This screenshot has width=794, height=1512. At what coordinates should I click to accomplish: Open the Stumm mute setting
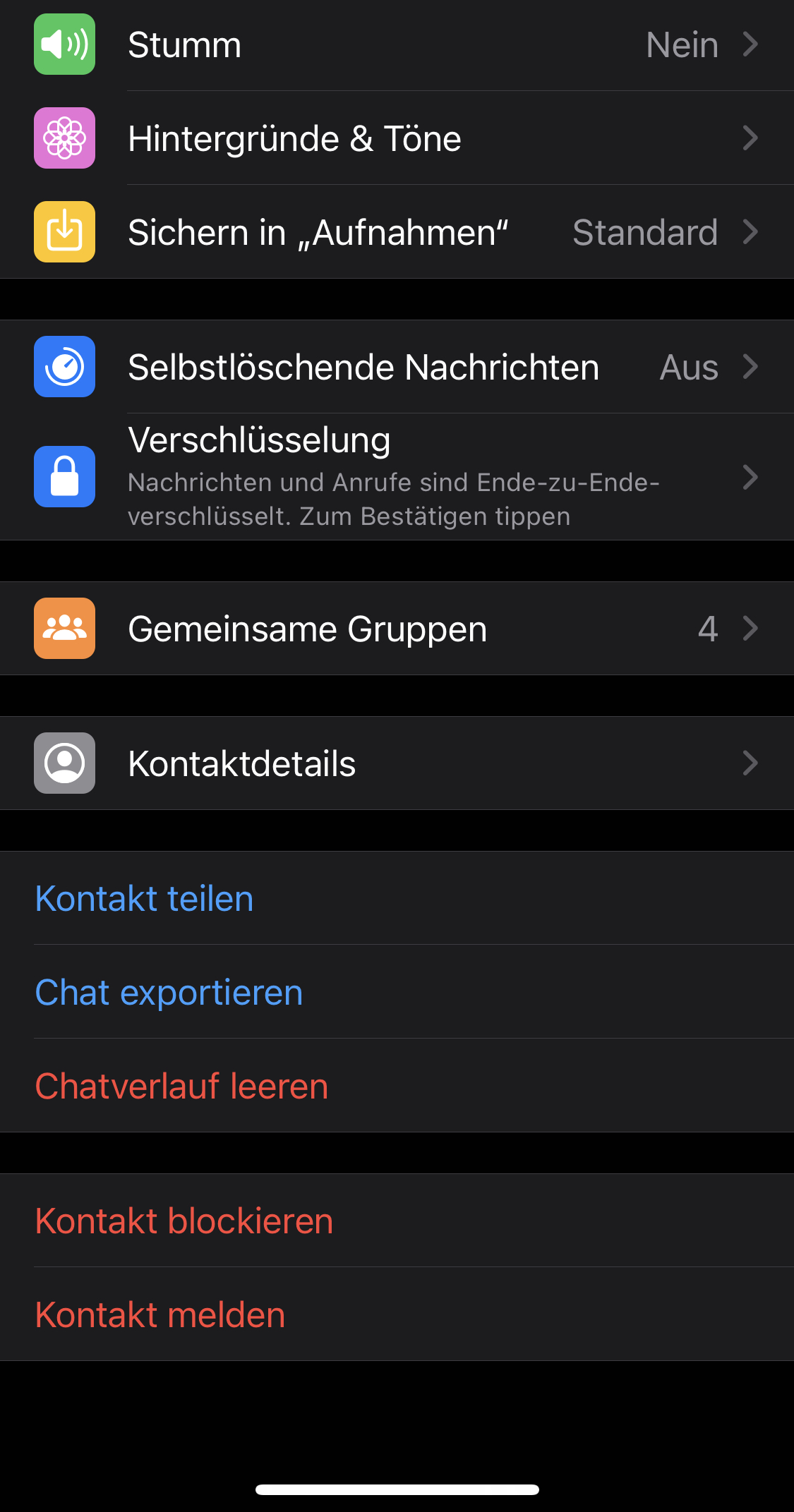pyautogui.click(x=397, y=45)
